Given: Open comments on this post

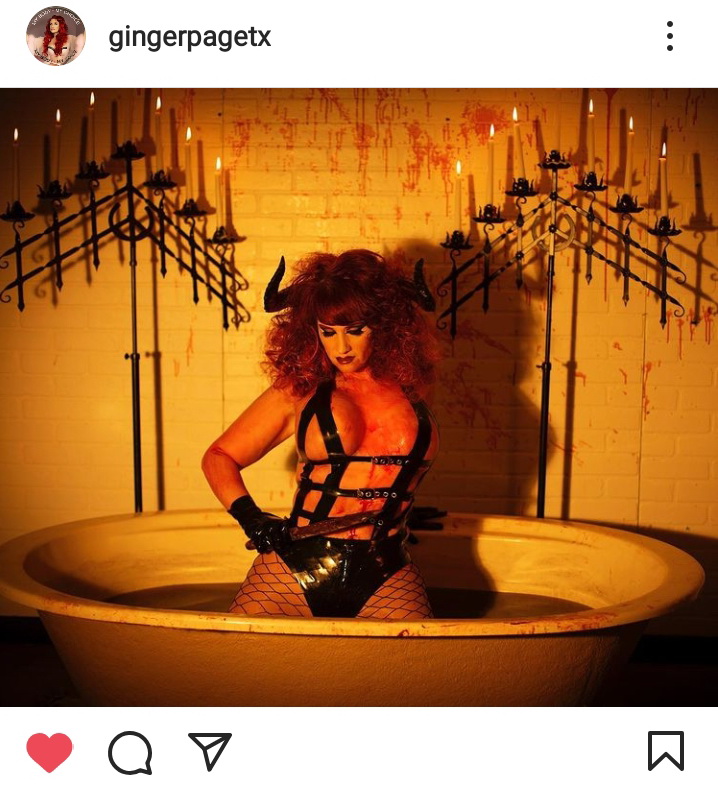Looking at the screenshot, I should tap(130, 752).
